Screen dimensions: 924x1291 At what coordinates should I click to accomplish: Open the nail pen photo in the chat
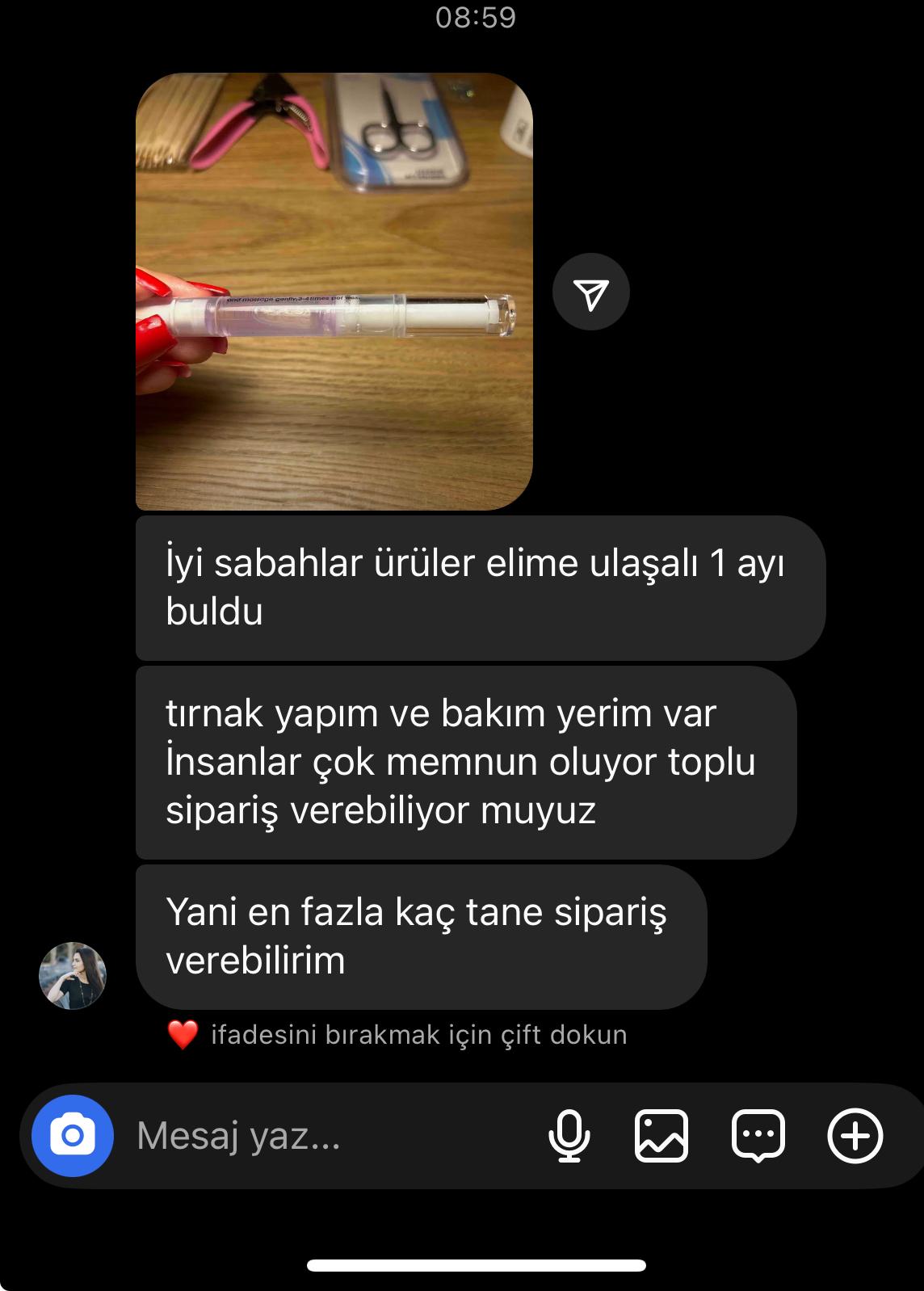point(334,292)
